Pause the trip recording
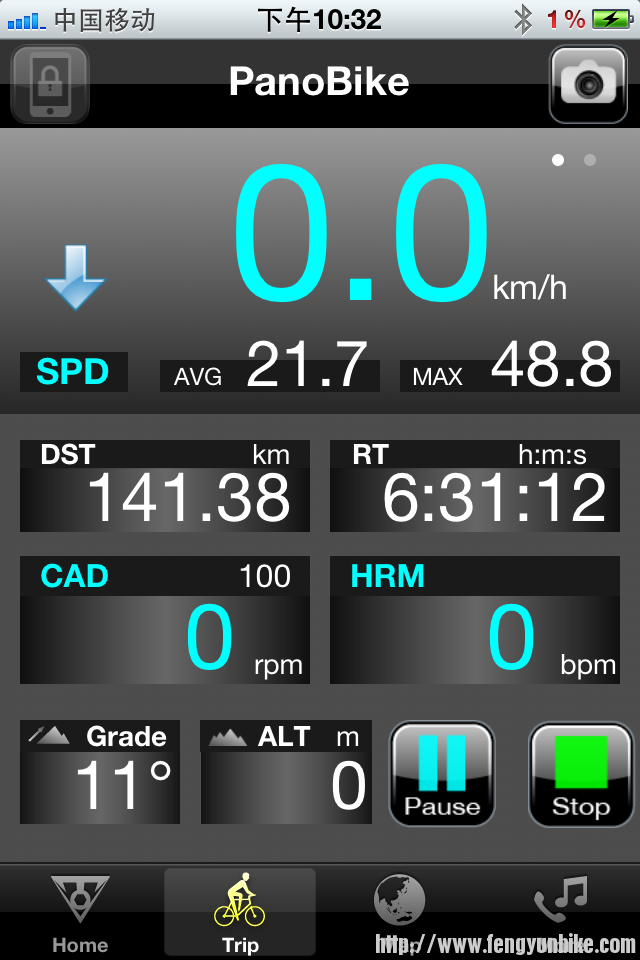 tap(442, 774)
